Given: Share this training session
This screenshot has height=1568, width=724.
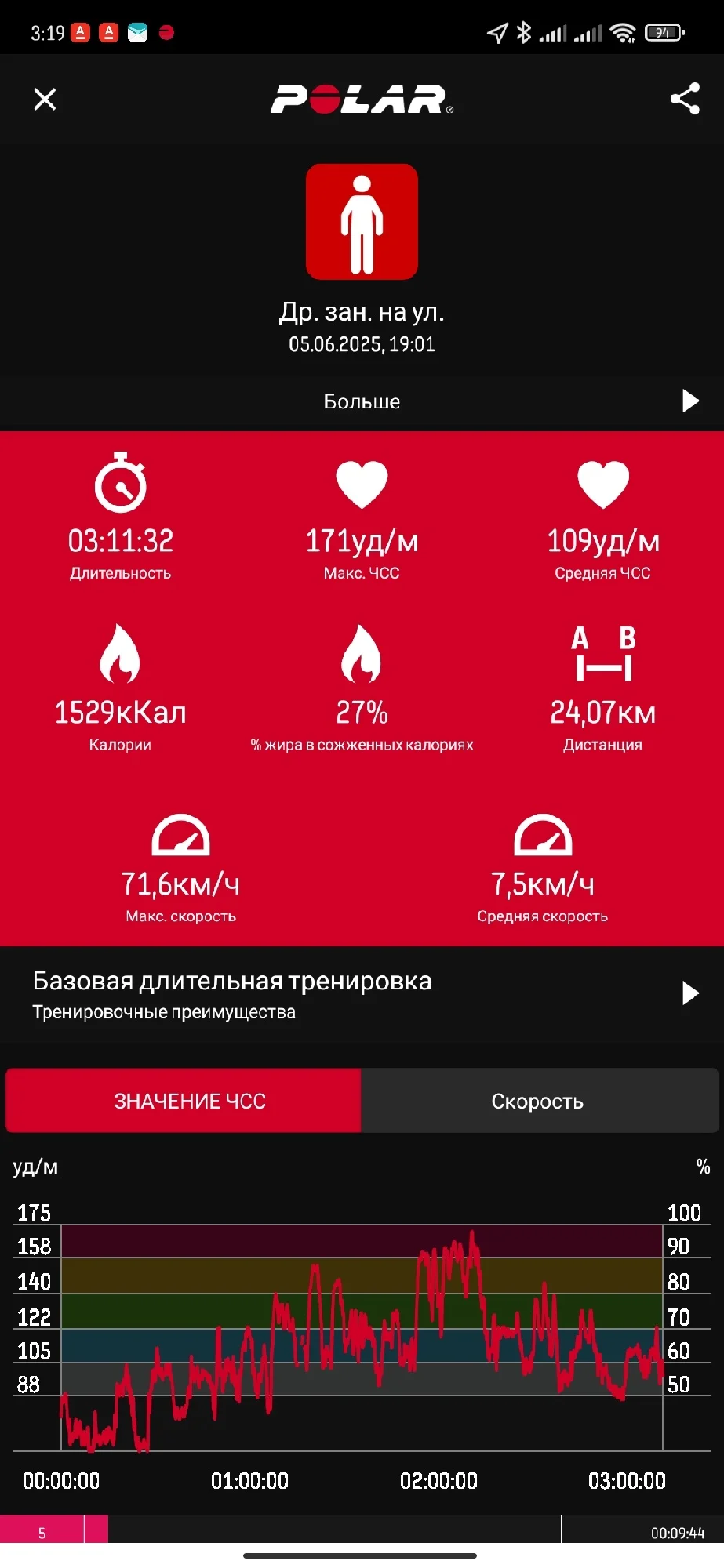Looking at the screenshot, I should point(685,99).
